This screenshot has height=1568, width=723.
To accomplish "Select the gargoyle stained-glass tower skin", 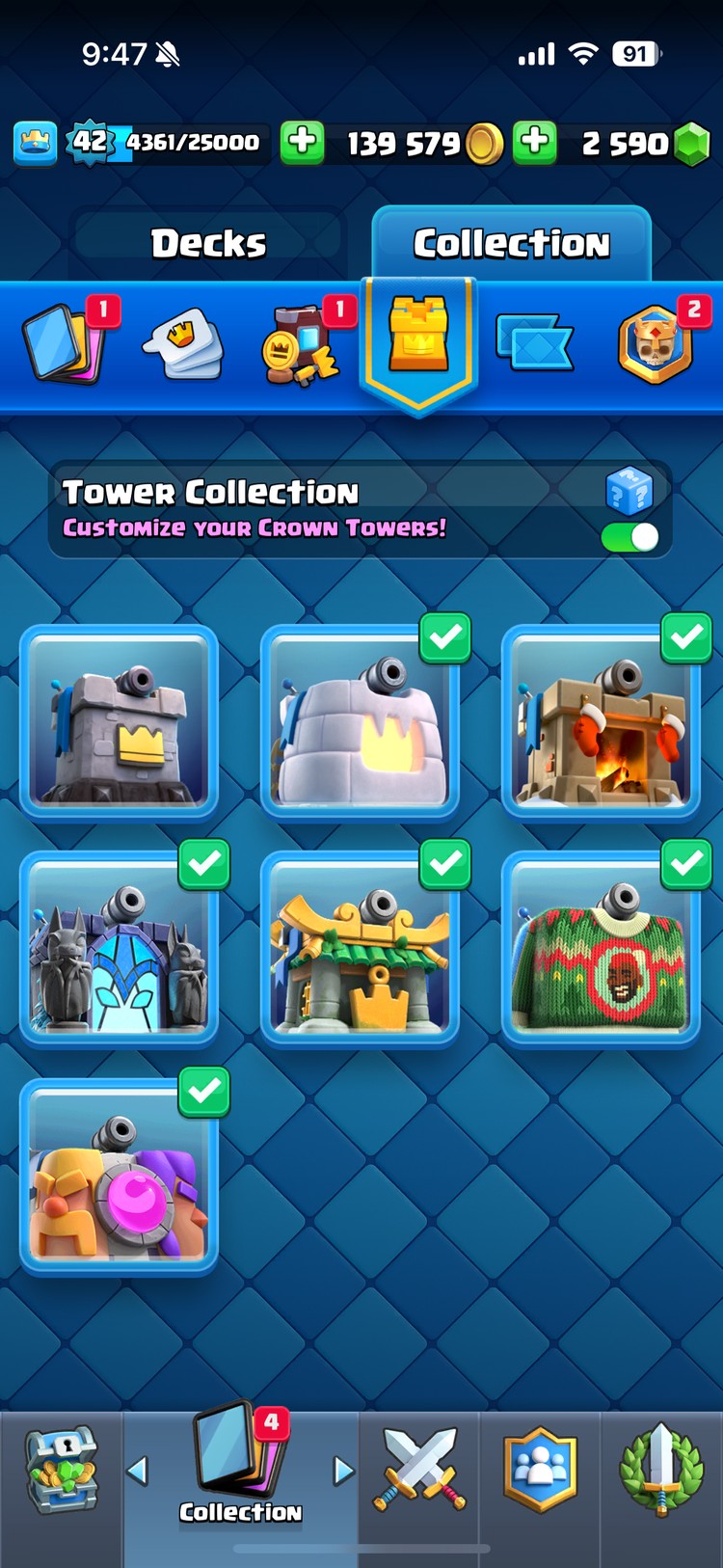I will tap(119, 948).
